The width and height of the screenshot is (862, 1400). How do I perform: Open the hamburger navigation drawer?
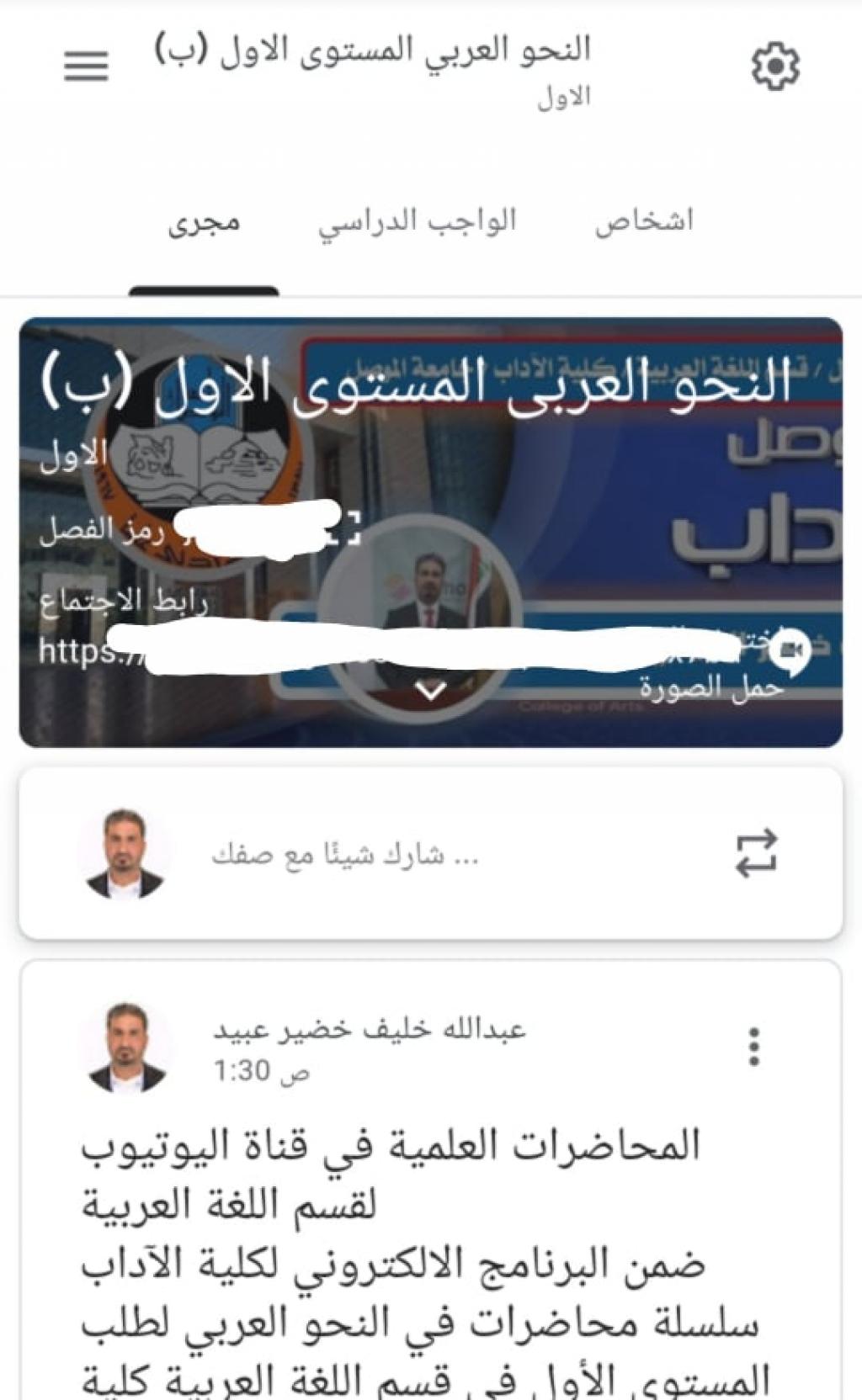pos(86,66)
